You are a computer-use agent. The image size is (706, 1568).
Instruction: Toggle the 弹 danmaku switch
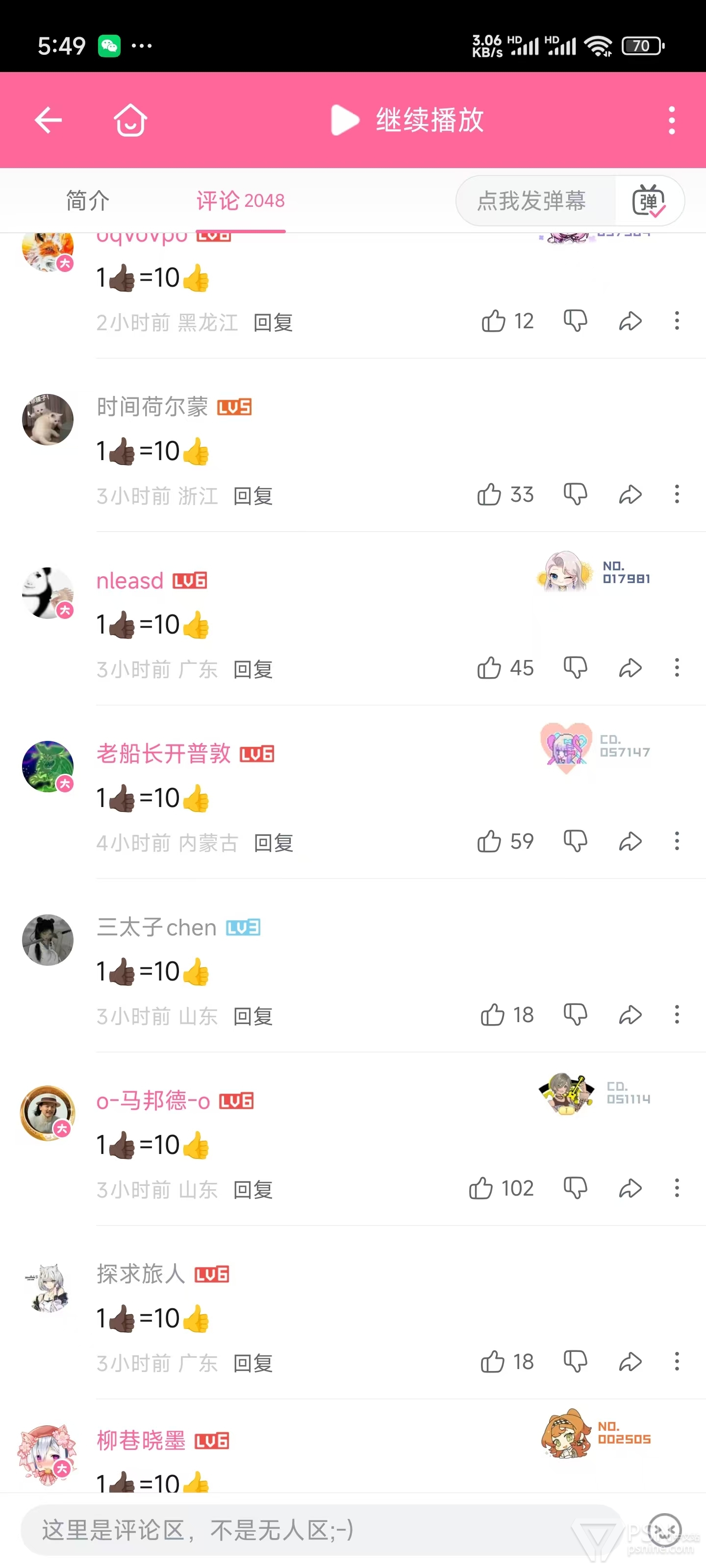click(649, 201)
